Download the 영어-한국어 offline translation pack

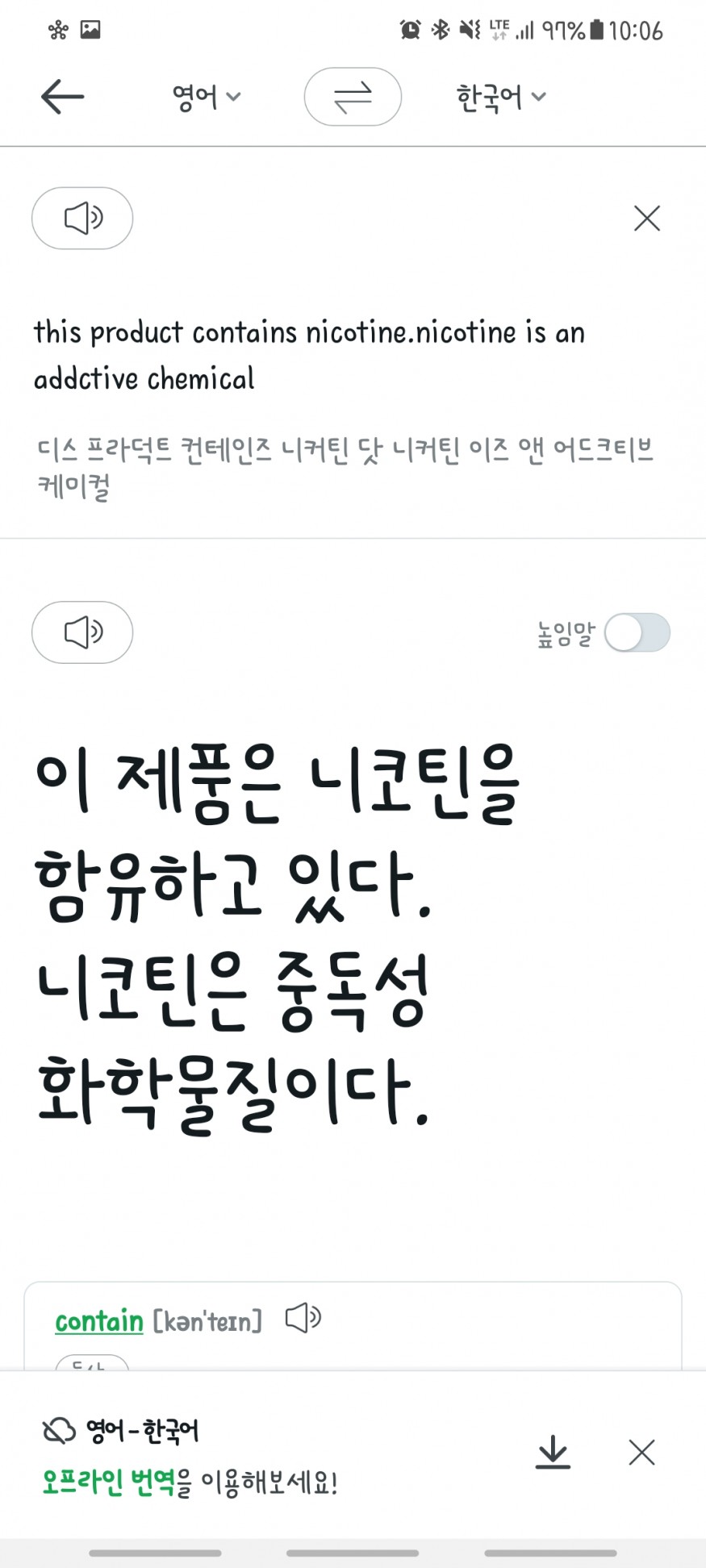pyautogui.click(x=553, y=1452)
